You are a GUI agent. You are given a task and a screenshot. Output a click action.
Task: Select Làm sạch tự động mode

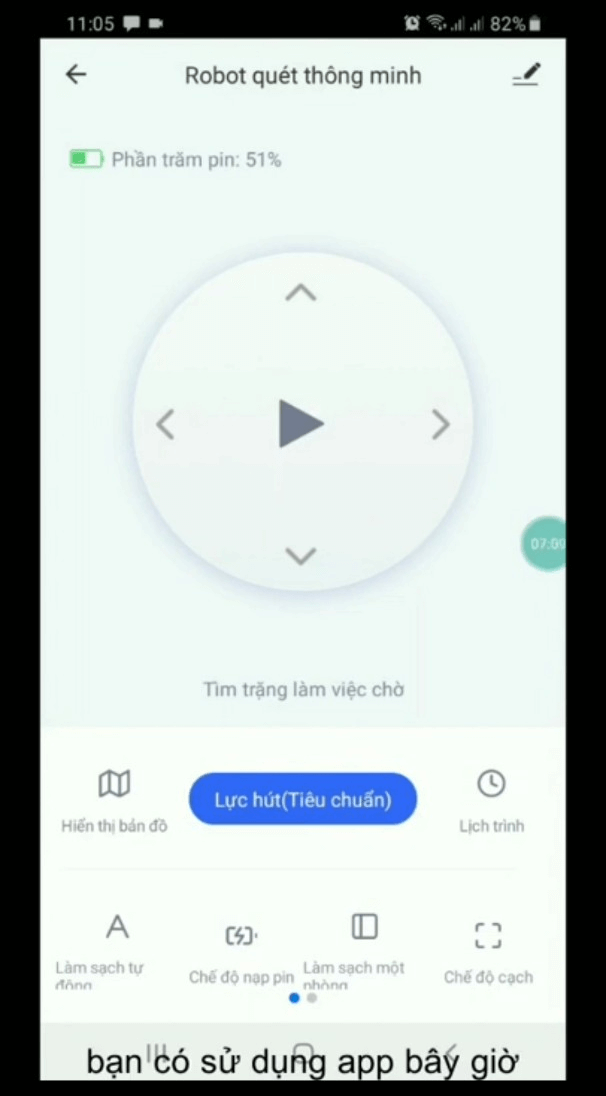(117, 944)
